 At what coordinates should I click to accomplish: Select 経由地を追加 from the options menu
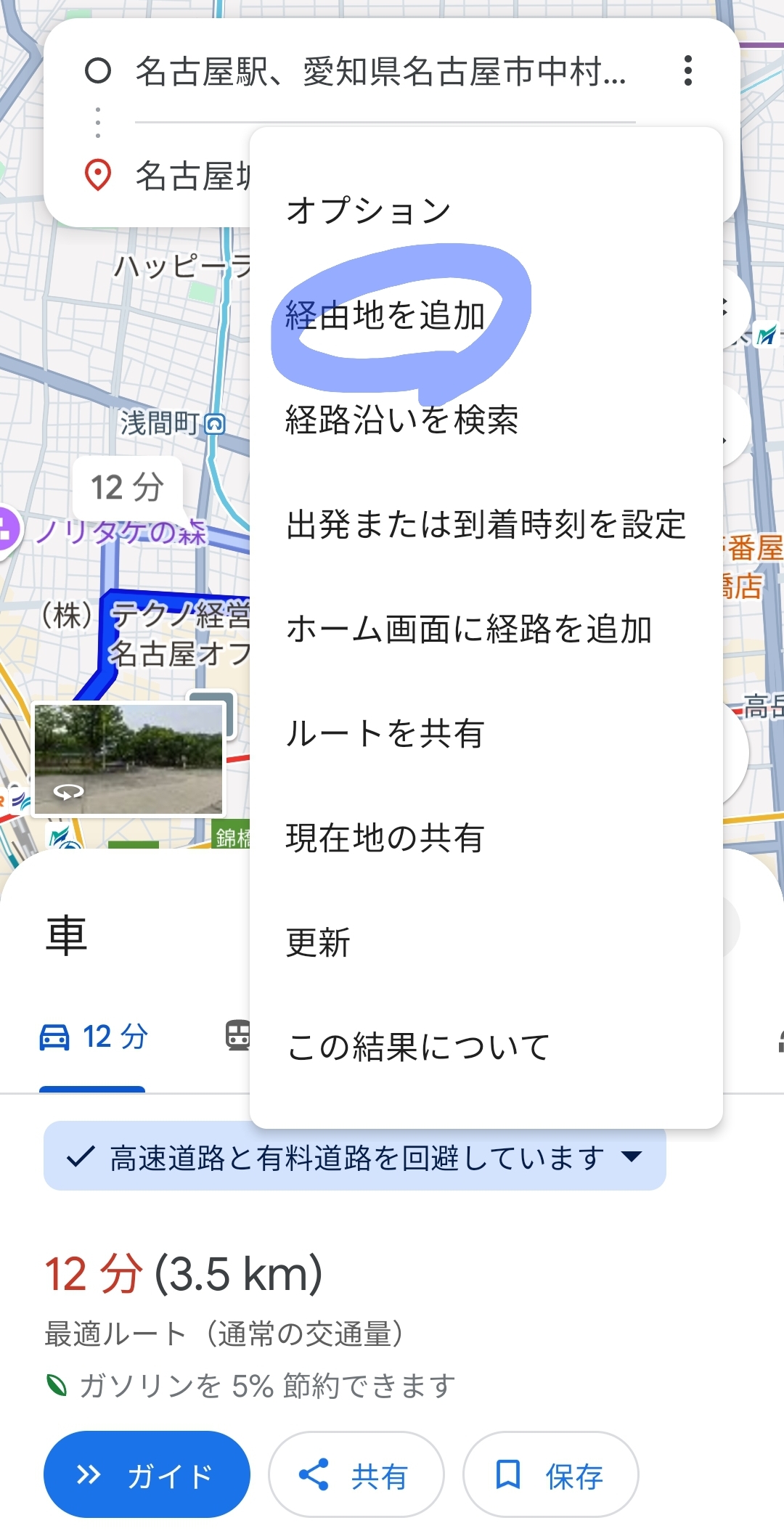(x=385, y=316)
